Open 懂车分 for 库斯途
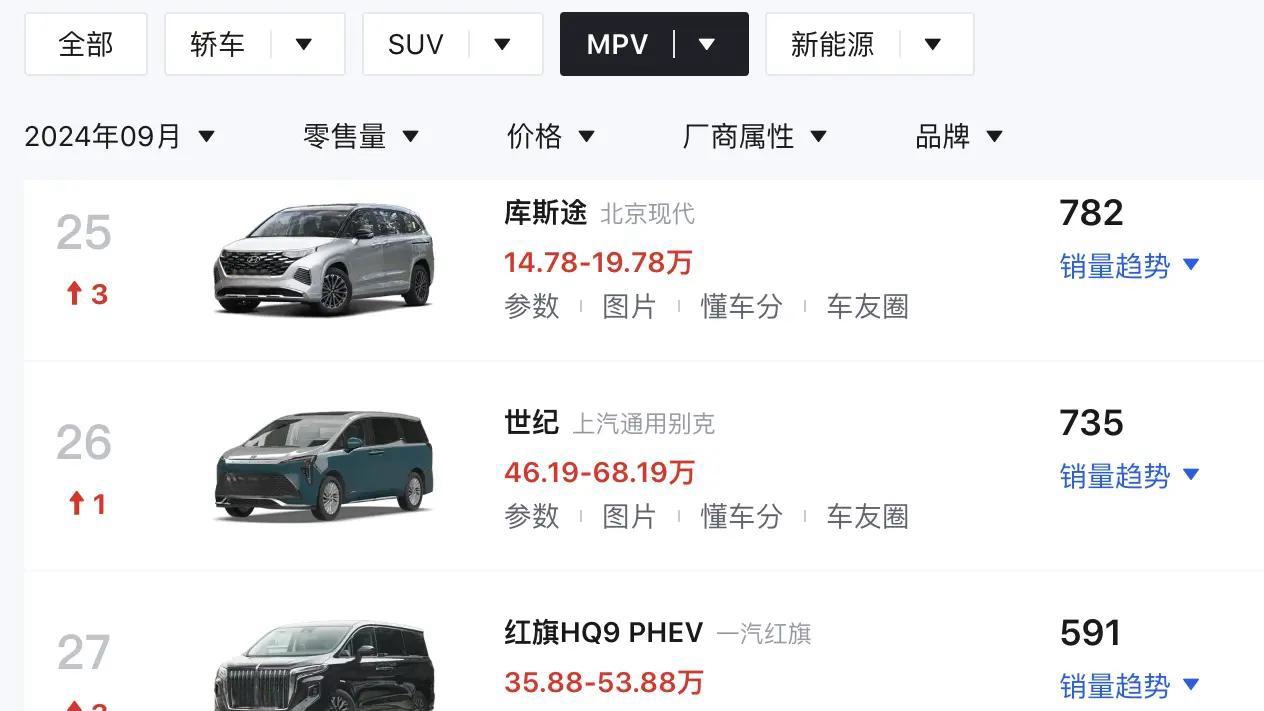The image size is (1264, 711). (x=741, y=306)
